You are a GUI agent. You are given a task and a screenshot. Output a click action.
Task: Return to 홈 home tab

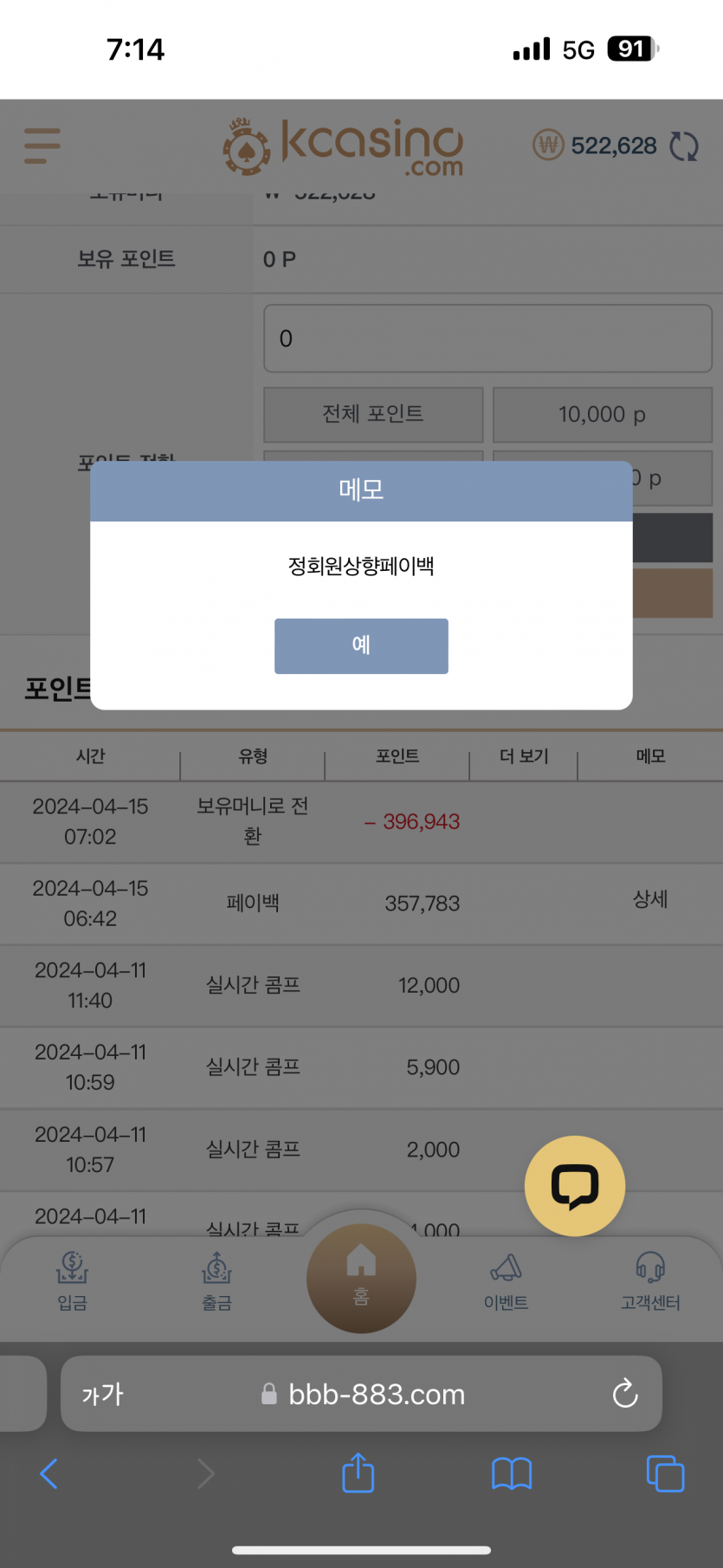click(361, 1277)
